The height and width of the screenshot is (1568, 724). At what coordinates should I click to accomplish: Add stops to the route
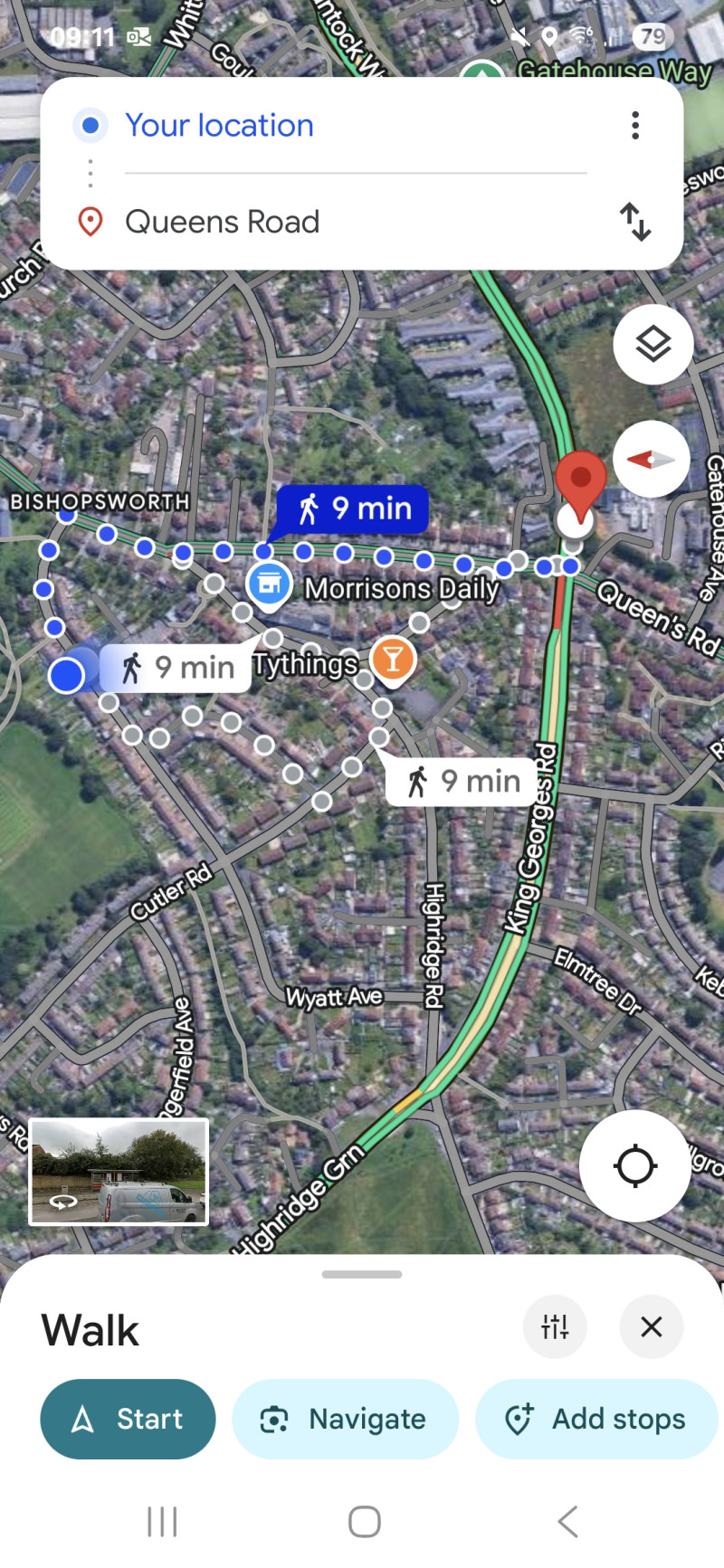(596, 1419)
